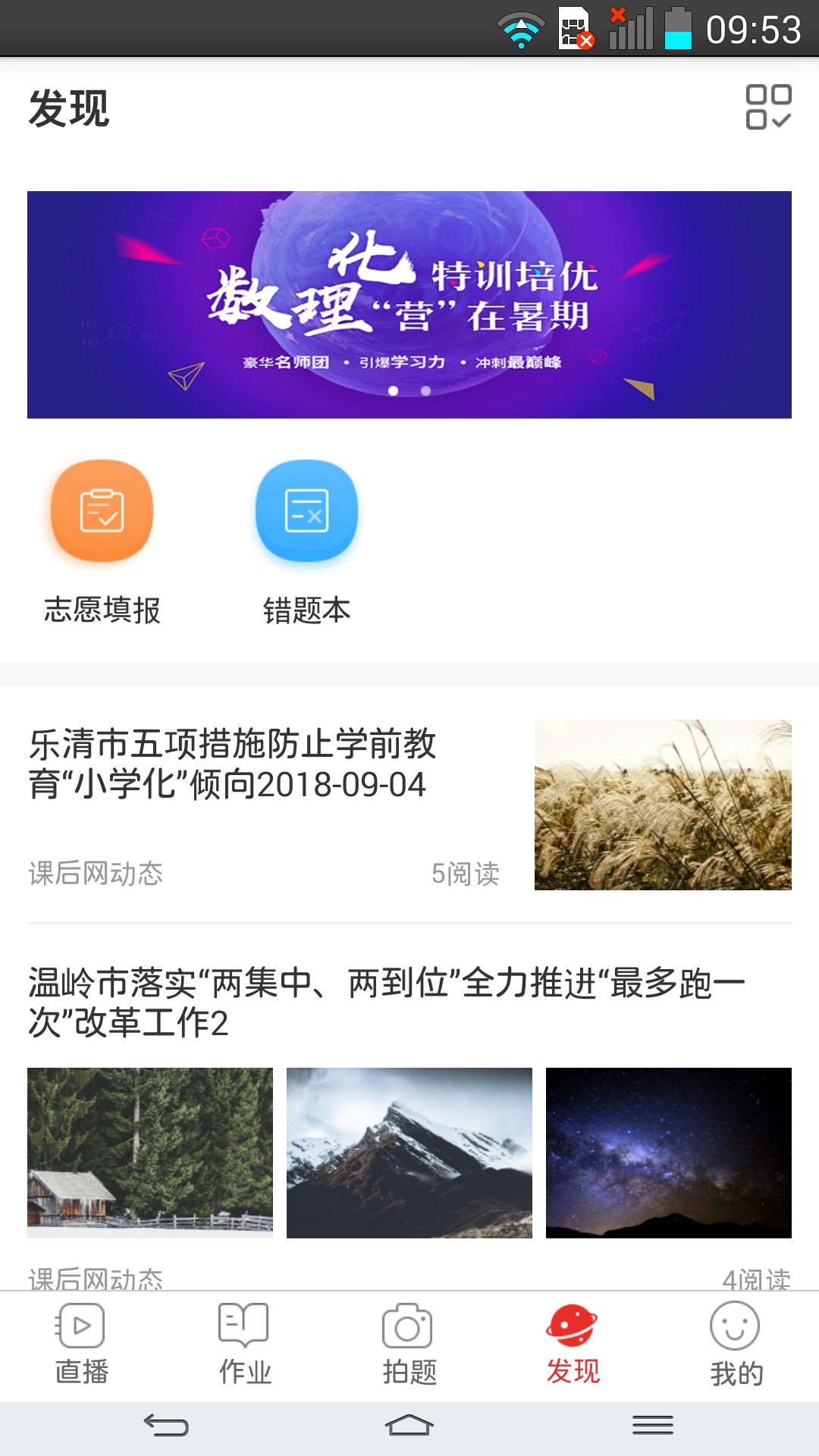This screenshot has width=819, height=1456.
Task: Select the 直播 live streaming tab icon
Action: click(x=81, y=1325)
